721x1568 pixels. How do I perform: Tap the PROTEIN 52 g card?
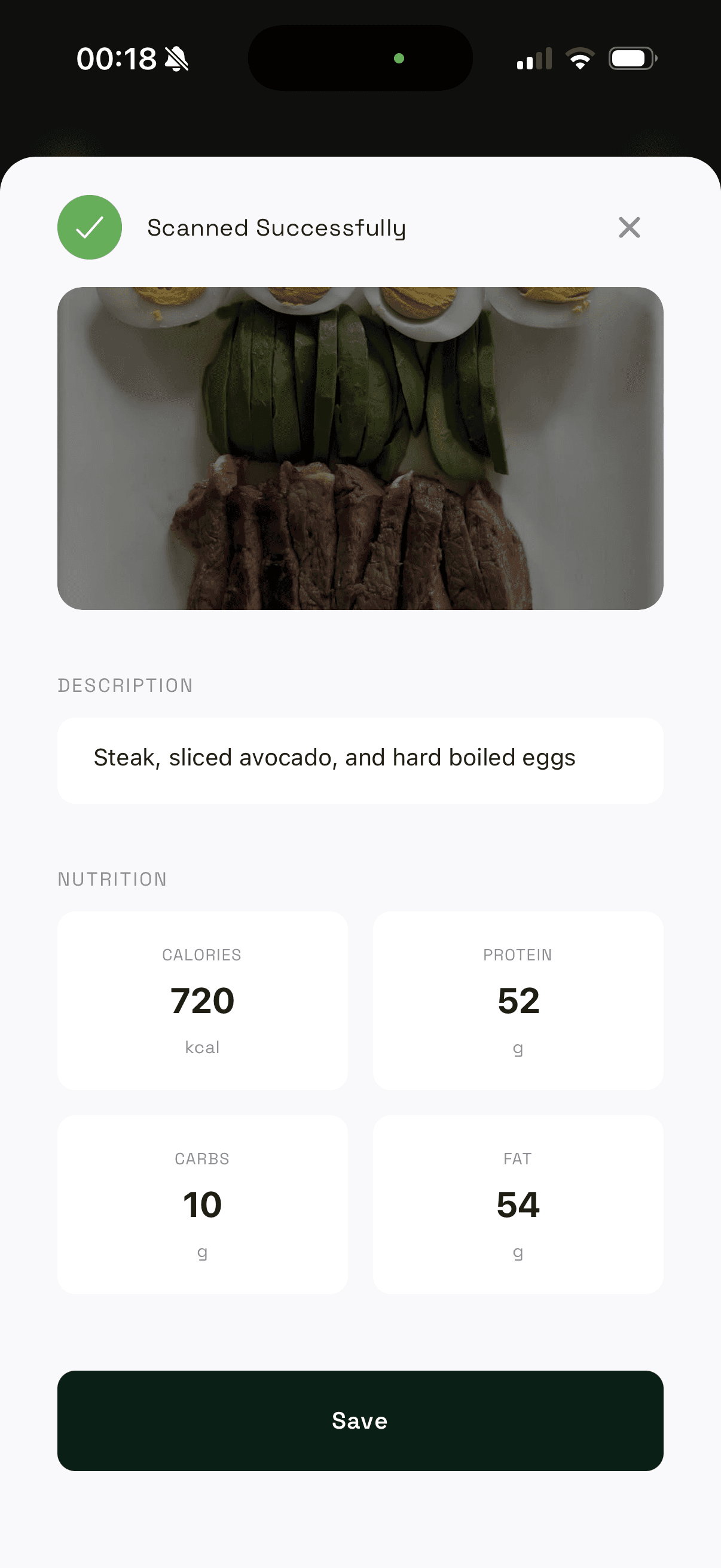tap(518, 1000)
